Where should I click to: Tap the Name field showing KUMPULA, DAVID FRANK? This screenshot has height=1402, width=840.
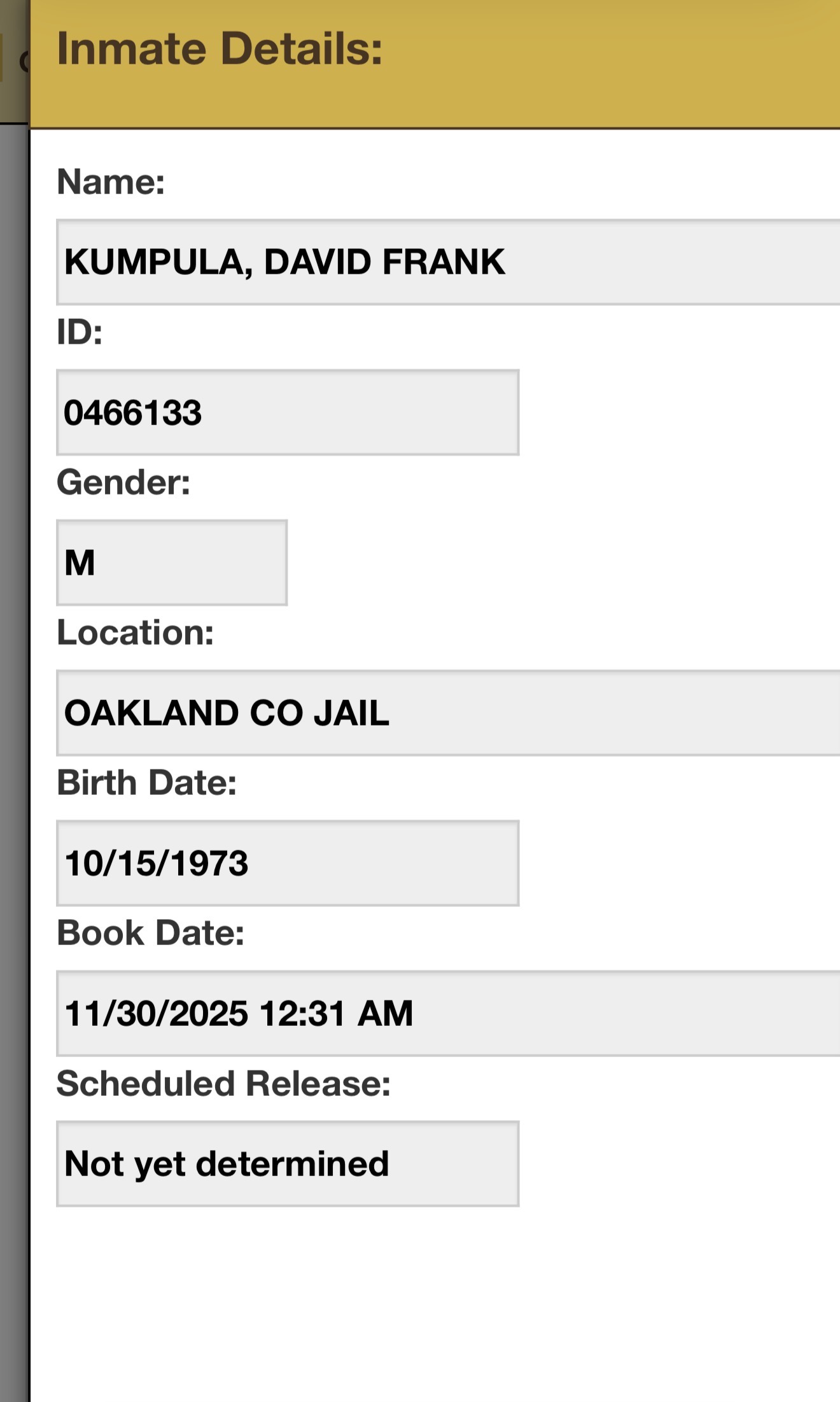click(x=445, y=262)
